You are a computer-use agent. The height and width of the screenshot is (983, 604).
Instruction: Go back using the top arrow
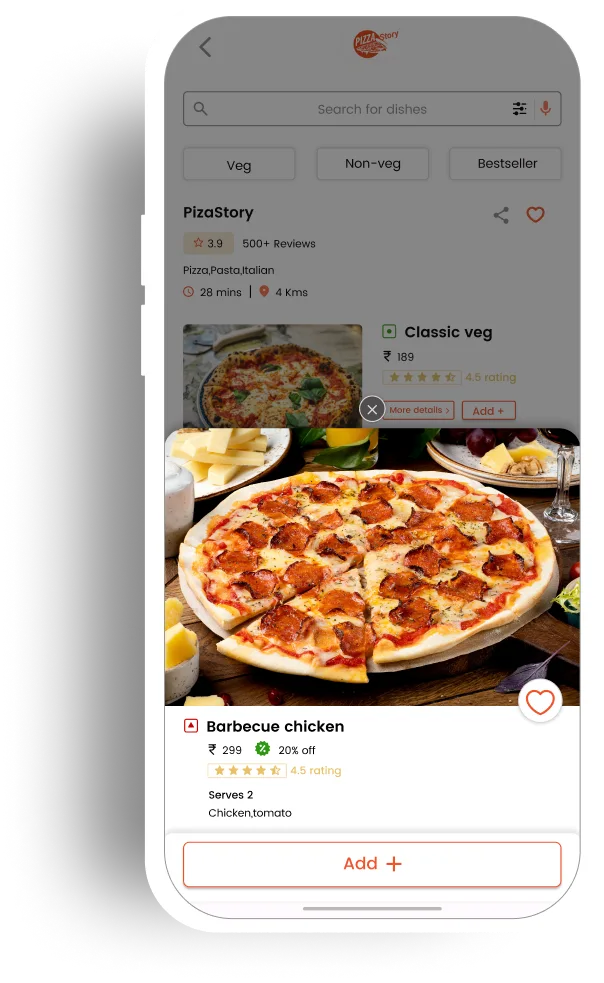tap(205, 47)
